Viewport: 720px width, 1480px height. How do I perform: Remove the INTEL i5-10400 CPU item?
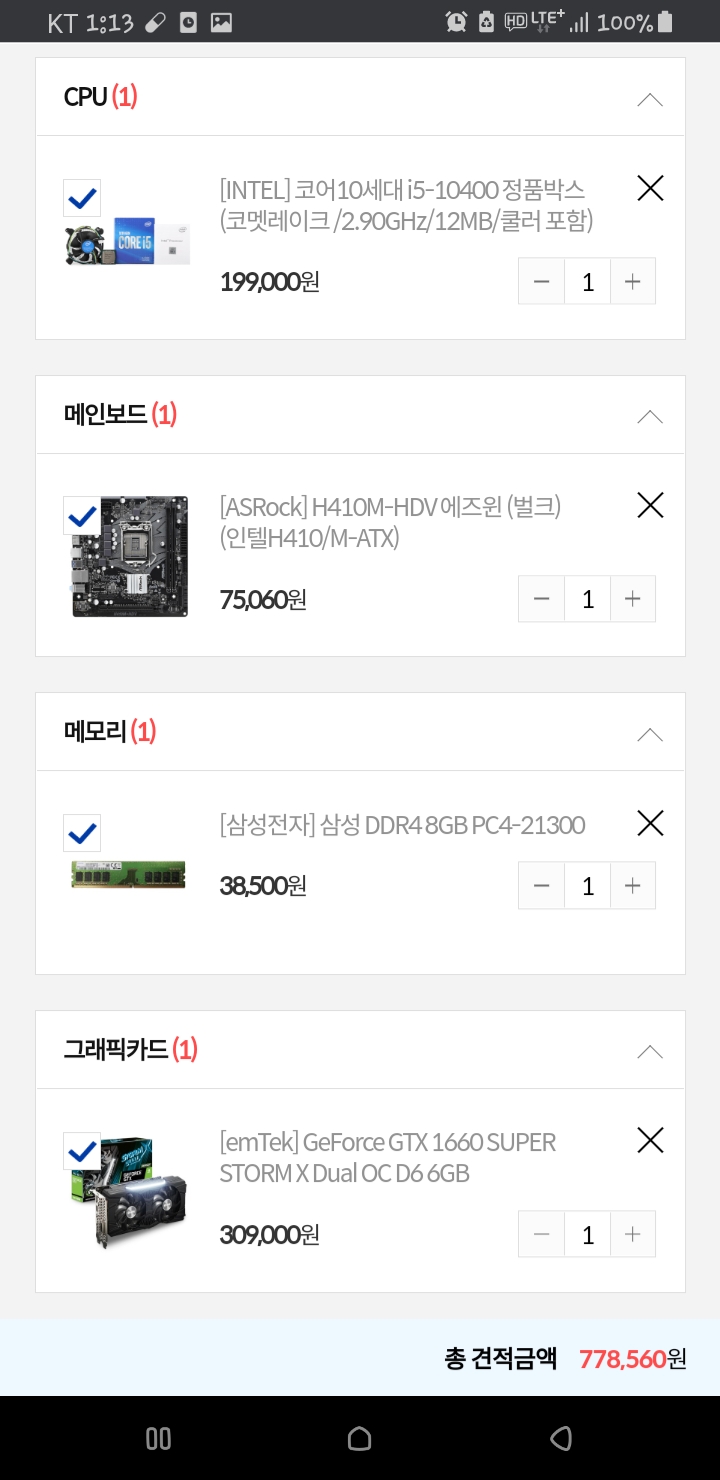pos(650,188)
